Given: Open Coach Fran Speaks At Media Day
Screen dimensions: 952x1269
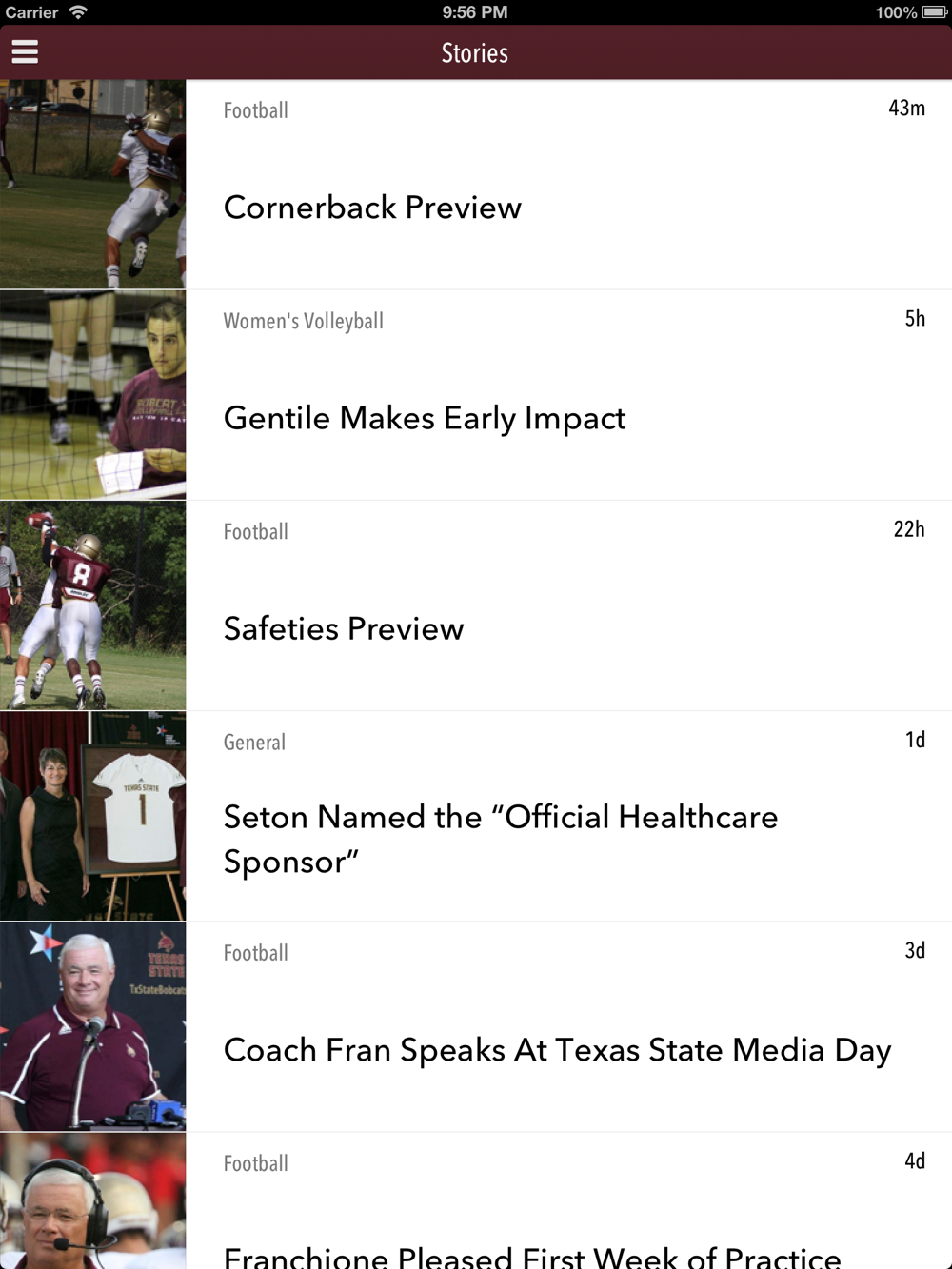Looking at the screenshot, I should tap(557, 1049).
